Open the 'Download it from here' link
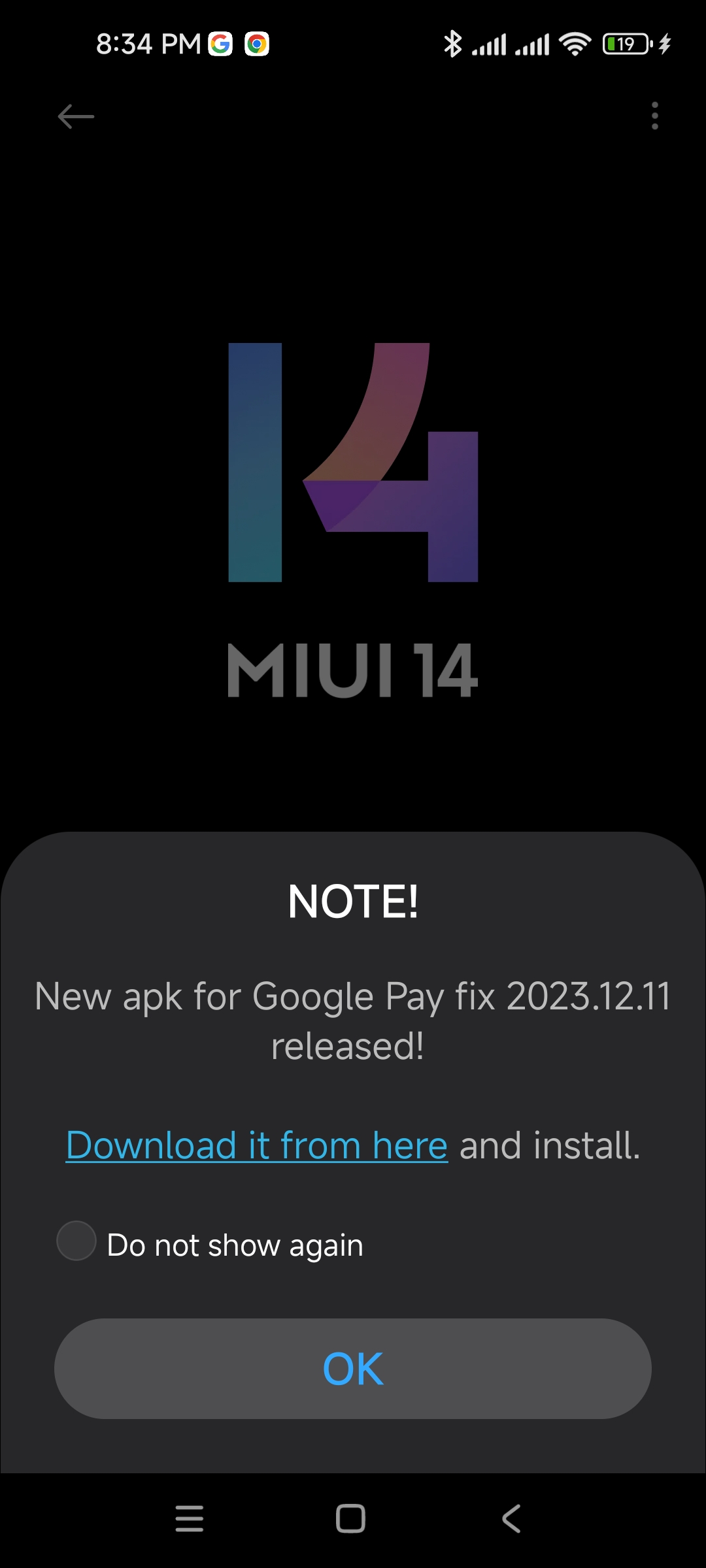The image size is (706, 1568). point(257,1146)
